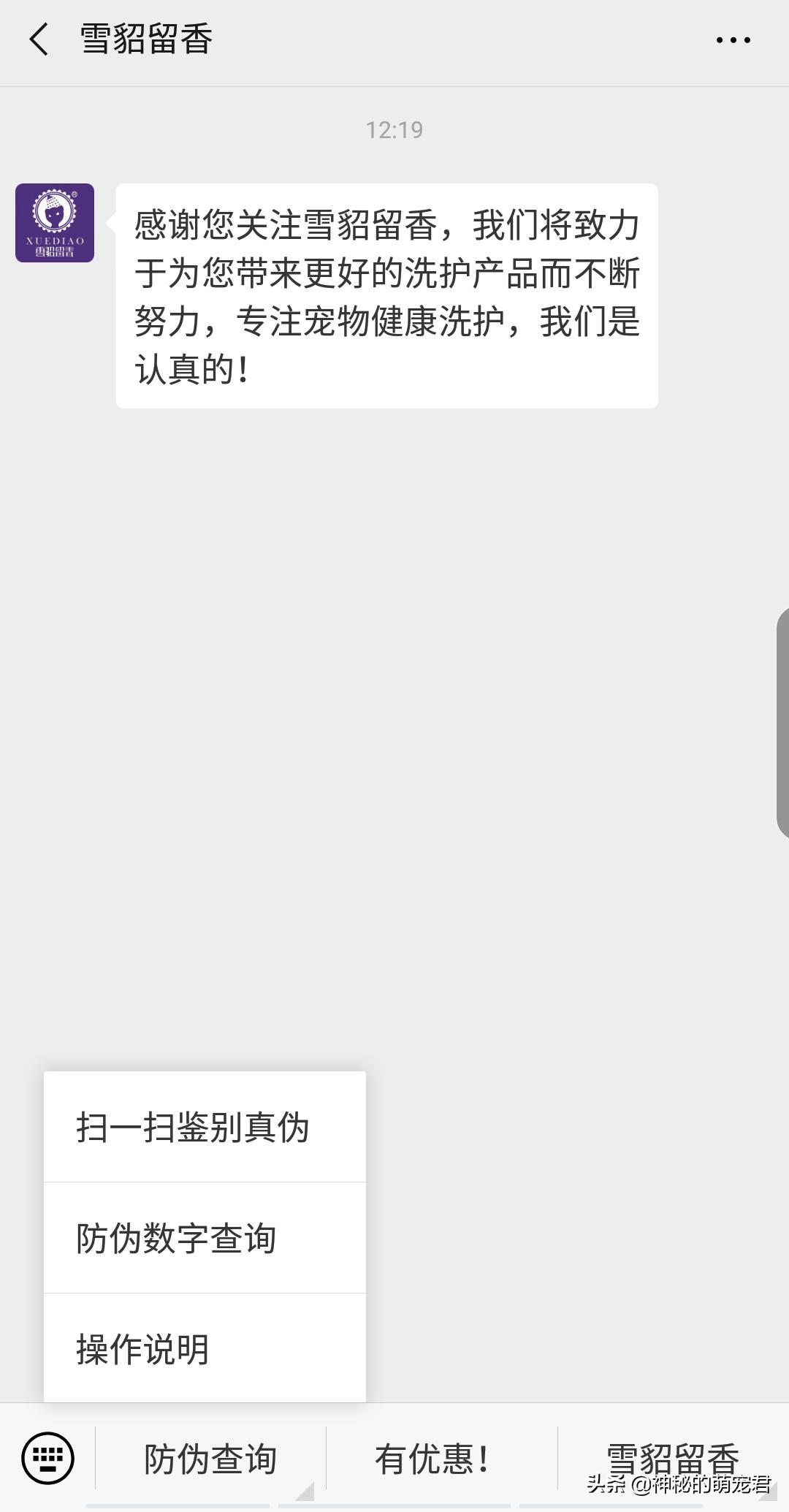Tap the right-edge scrollbar handle
The height and width of the screenshot is (1512, 789).
point(782,720)
